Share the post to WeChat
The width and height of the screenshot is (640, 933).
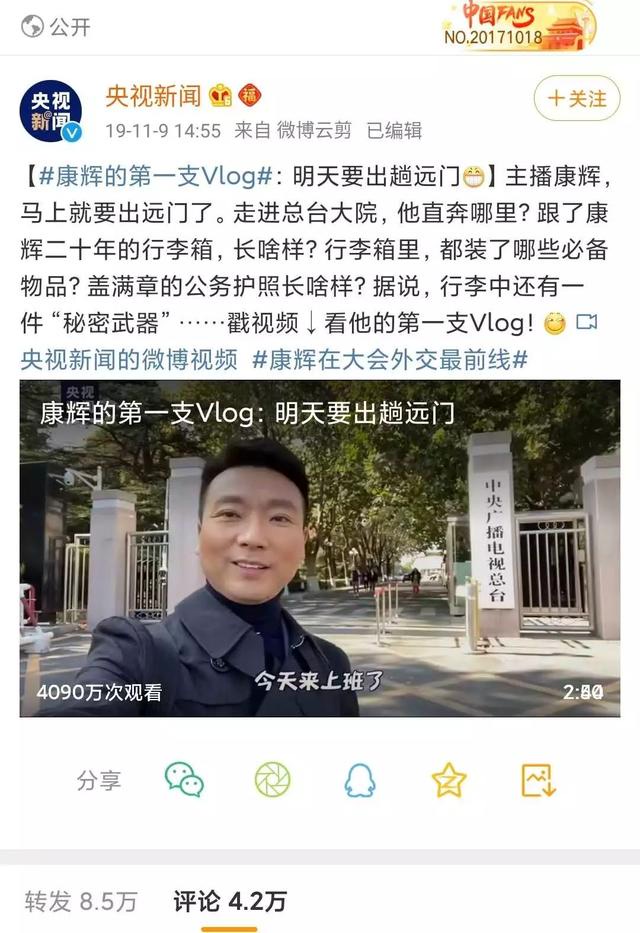(x=184, y=780)
